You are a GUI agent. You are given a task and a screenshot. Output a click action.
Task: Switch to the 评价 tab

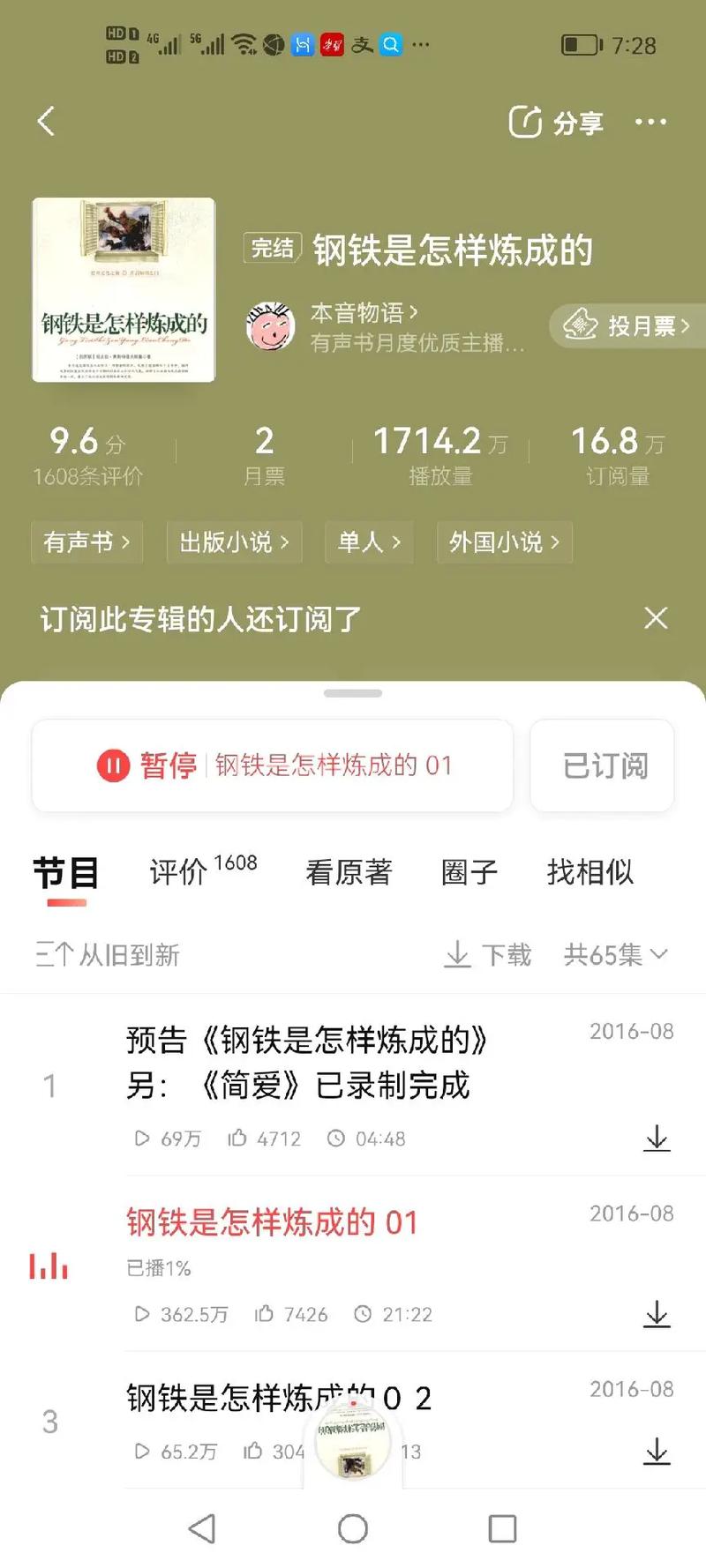[180, 873]
